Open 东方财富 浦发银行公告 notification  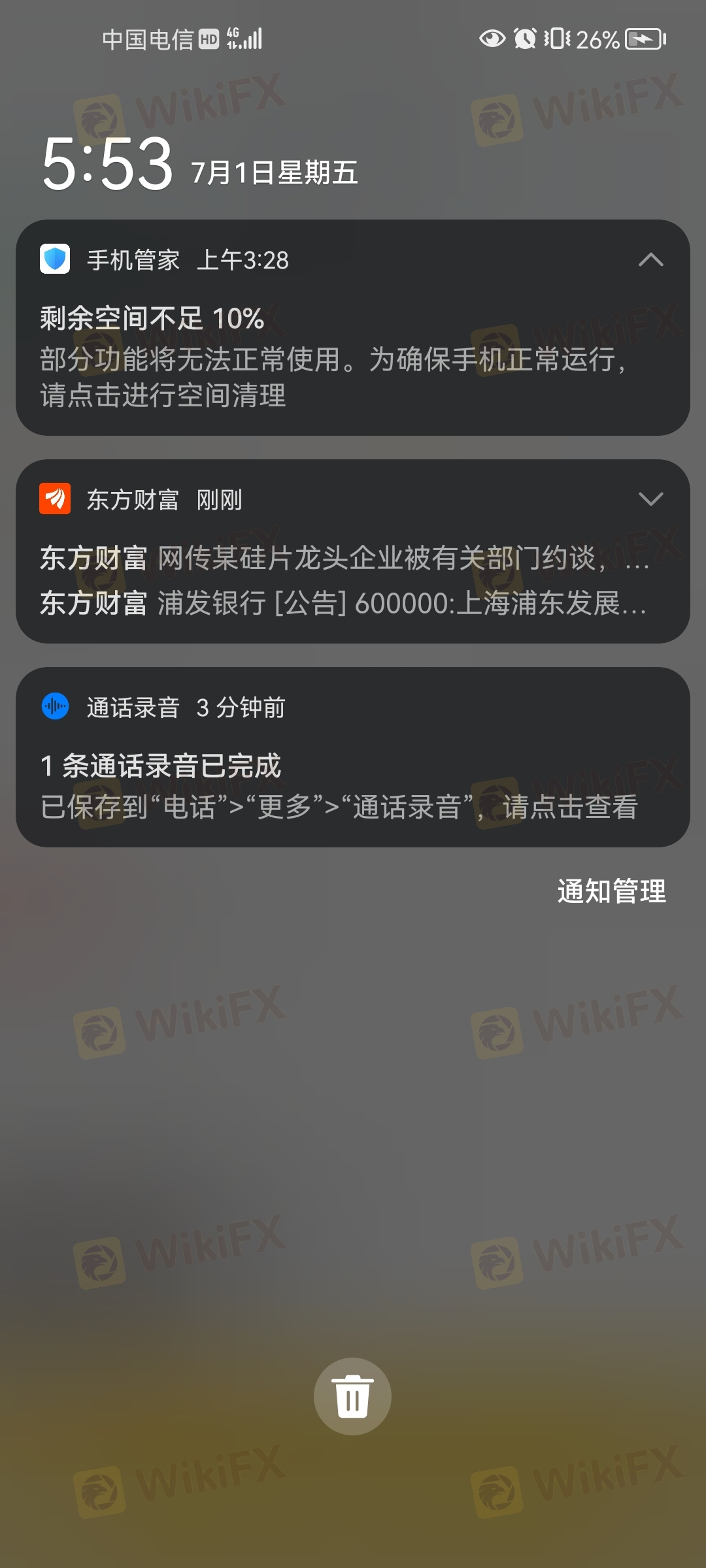pyautogui.click(x=343, y=603)
